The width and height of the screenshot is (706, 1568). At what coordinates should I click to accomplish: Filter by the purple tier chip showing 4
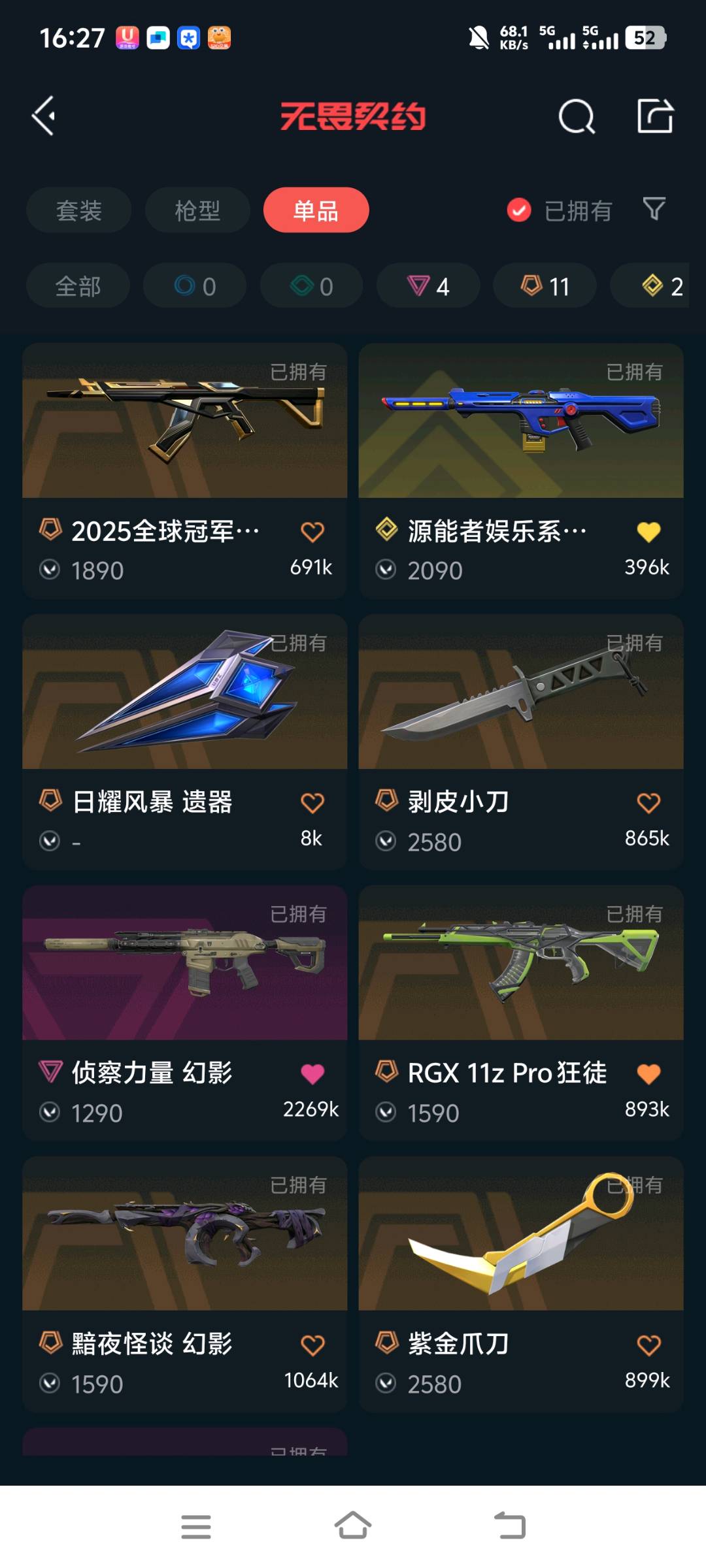tap(428, 286)
